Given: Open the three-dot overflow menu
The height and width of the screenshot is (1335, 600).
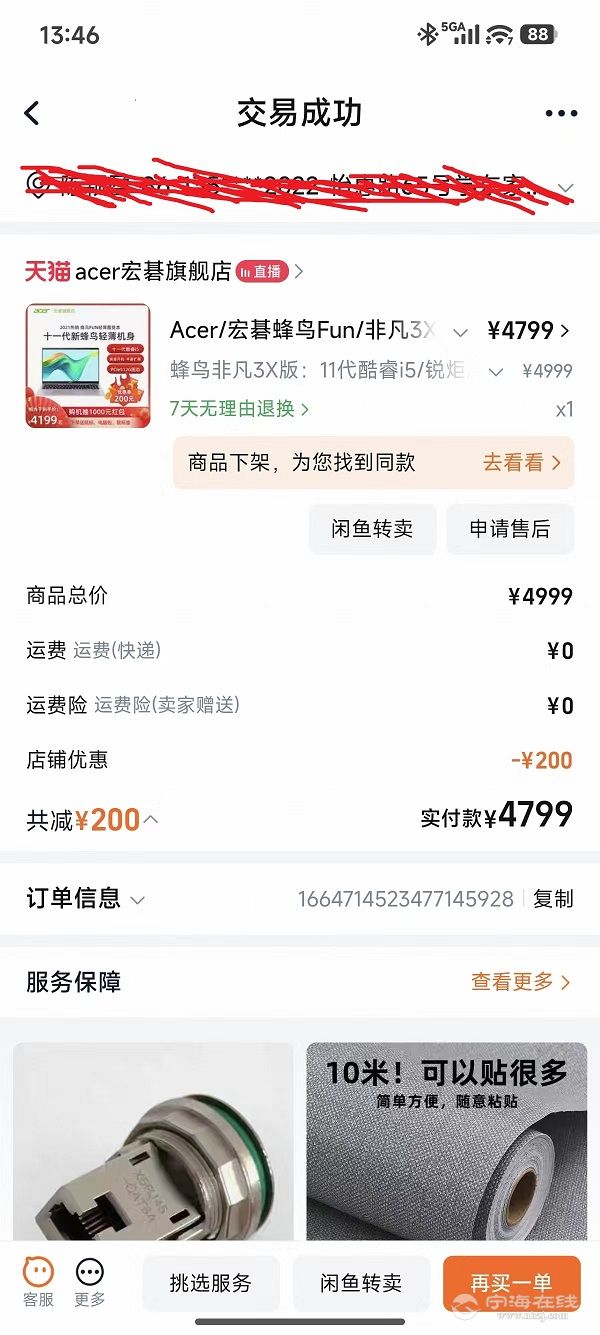Looking at the screenshot, I should click(x=562, y=114).
